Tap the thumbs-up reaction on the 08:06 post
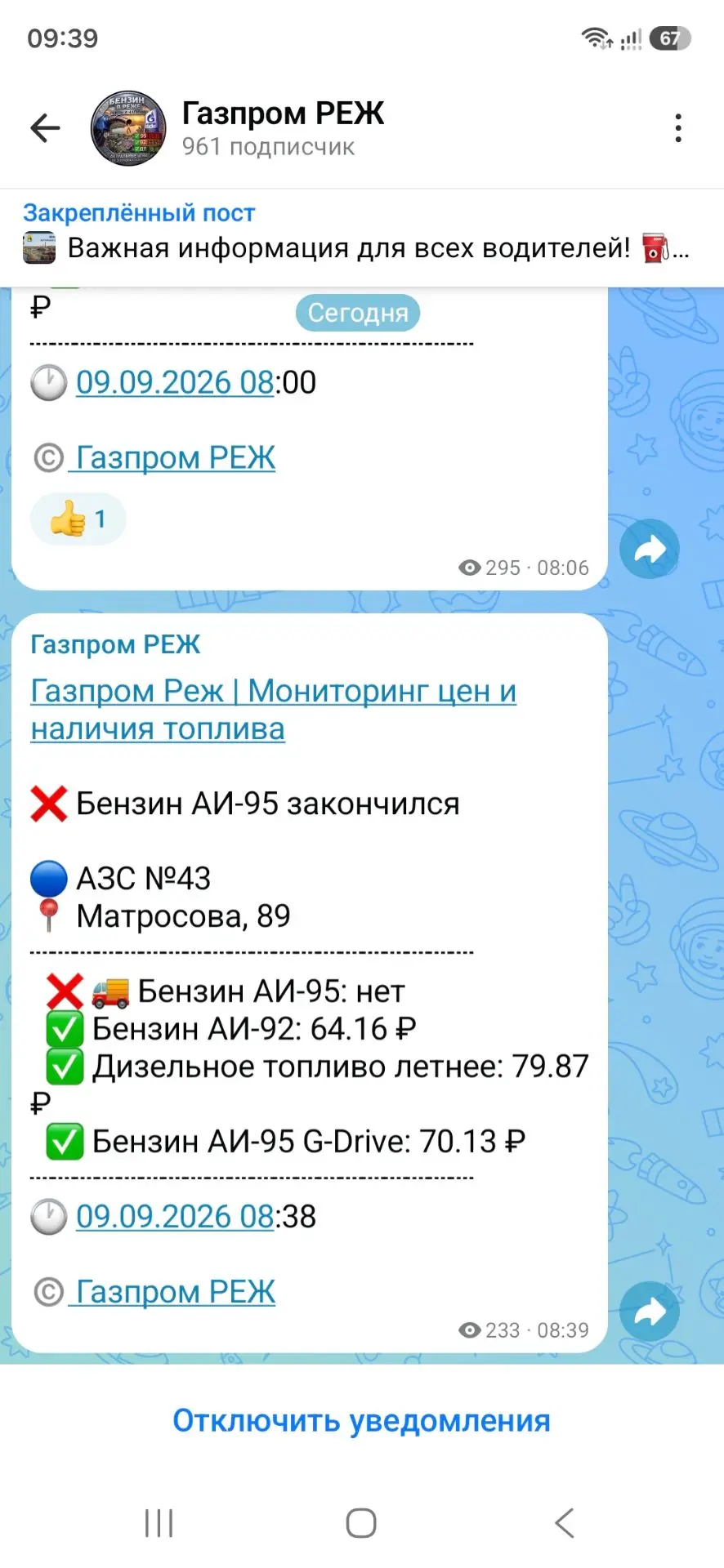 point(78,519)
